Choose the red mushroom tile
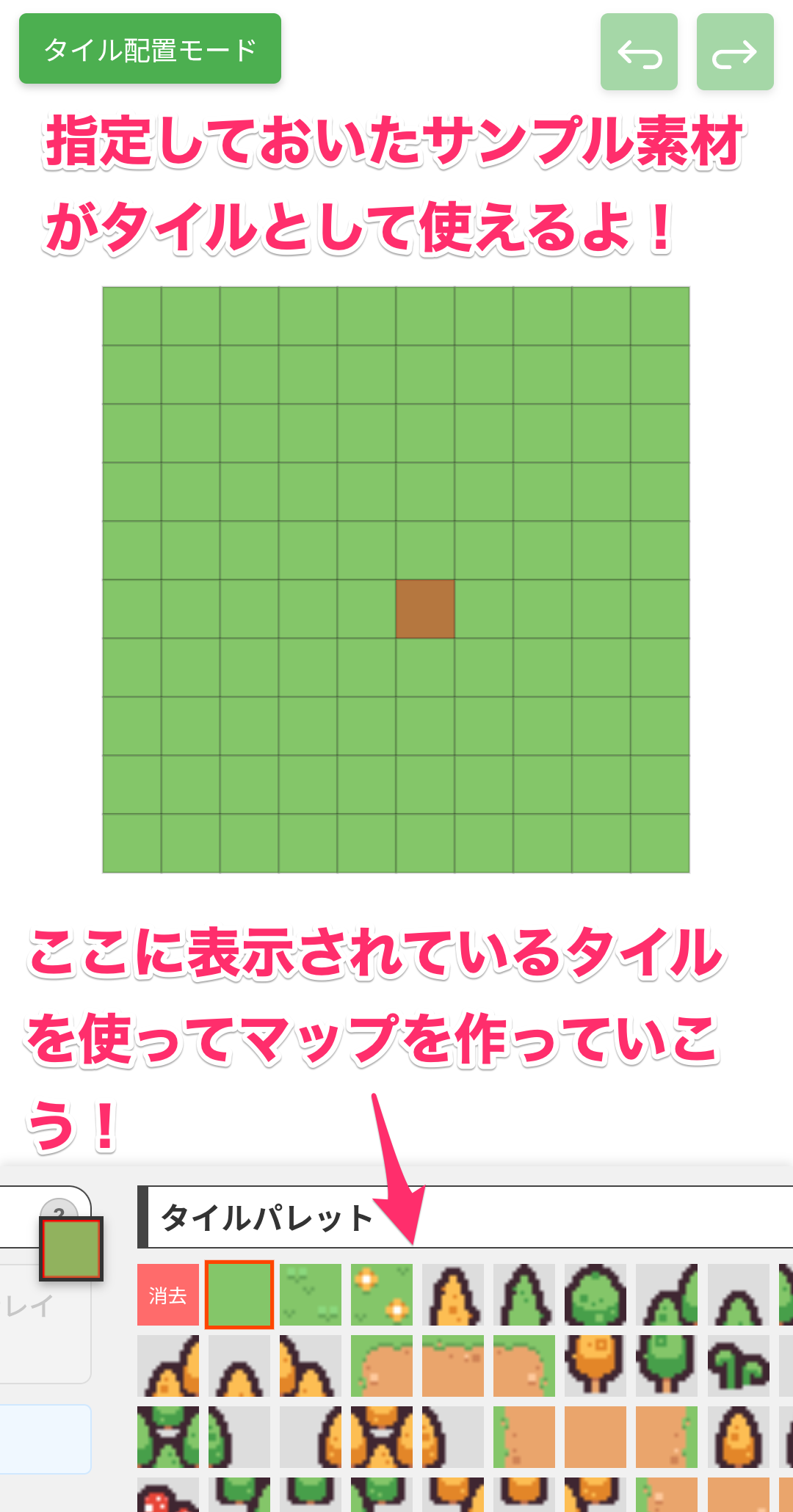This screenshot has width=793, height=1512. [x=166, y=1496]
